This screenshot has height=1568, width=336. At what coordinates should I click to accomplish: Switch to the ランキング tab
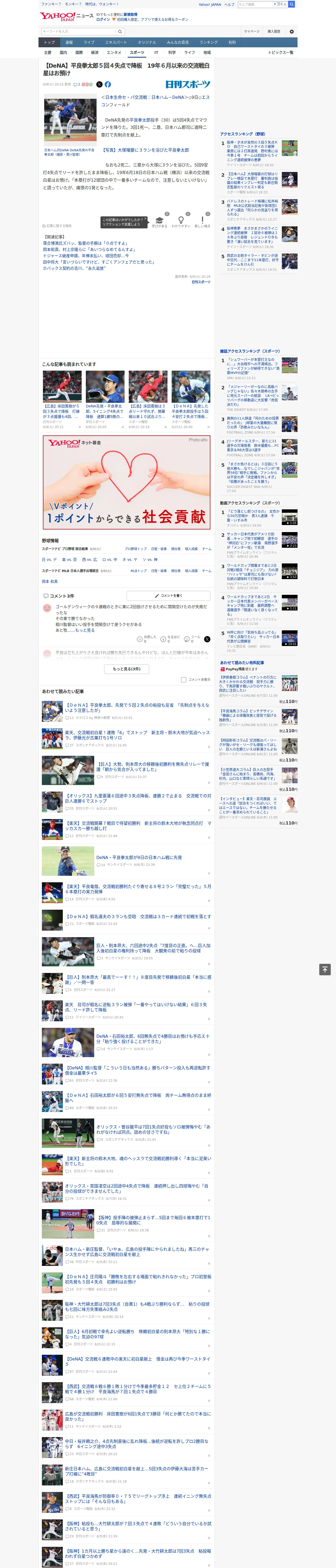209,43
